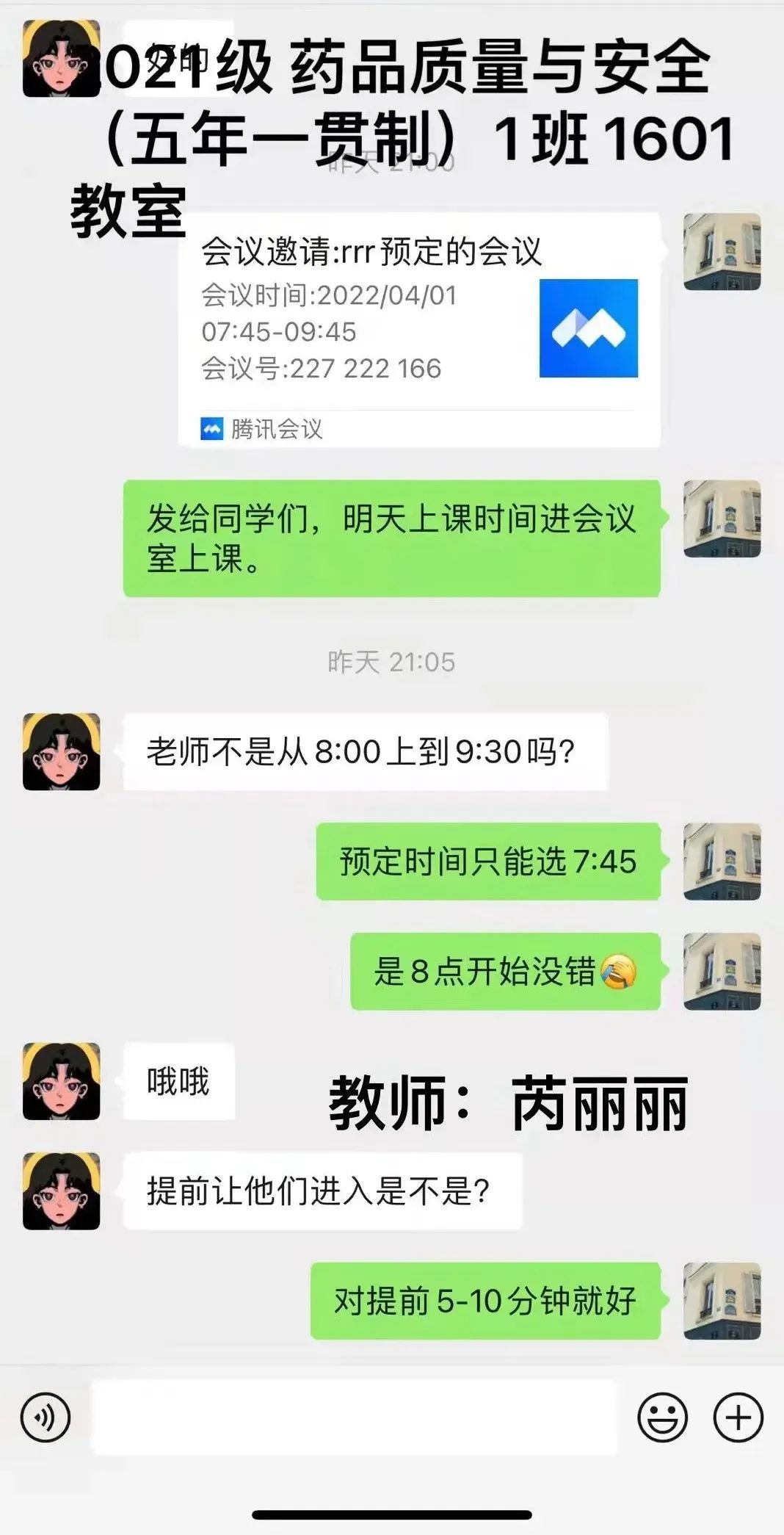784x1535 pixels.
Task: Open the emoji sticker panel
Action: click(662, 1417)
